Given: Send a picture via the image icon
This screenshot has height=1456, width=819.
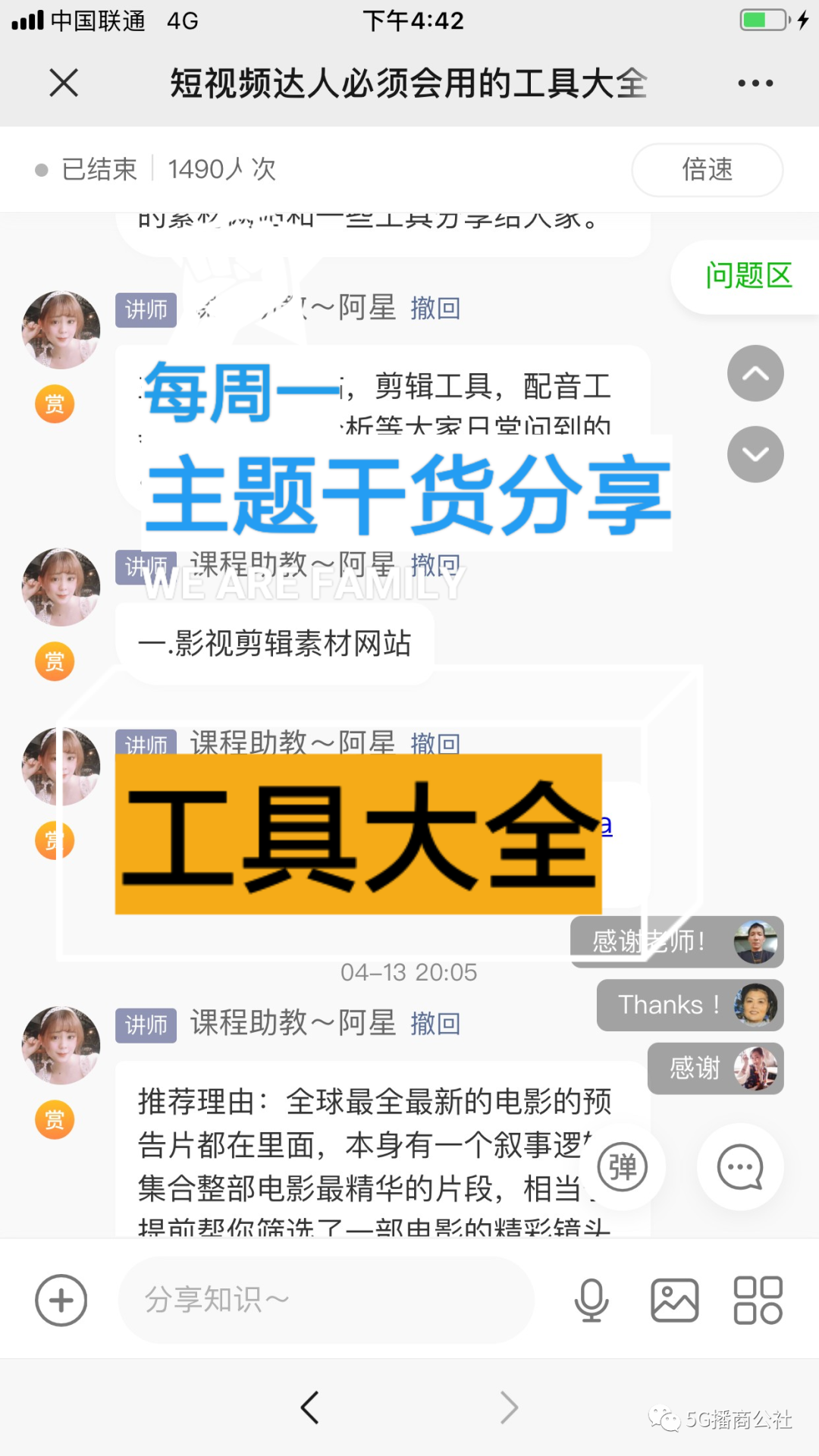Looking at the screenshot, I should tap(674, 1300).
